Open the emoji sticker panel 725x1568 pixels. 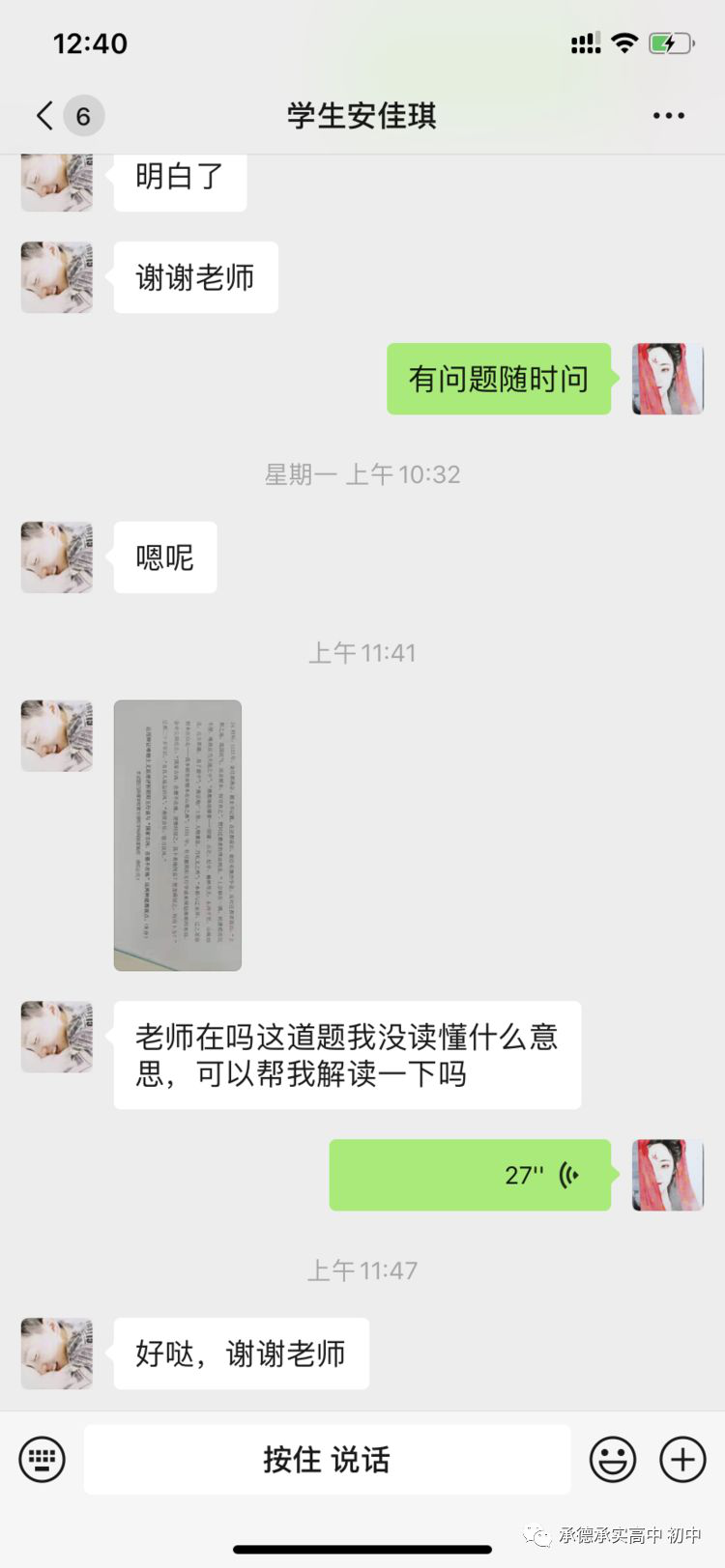[x=613, y=1459]
